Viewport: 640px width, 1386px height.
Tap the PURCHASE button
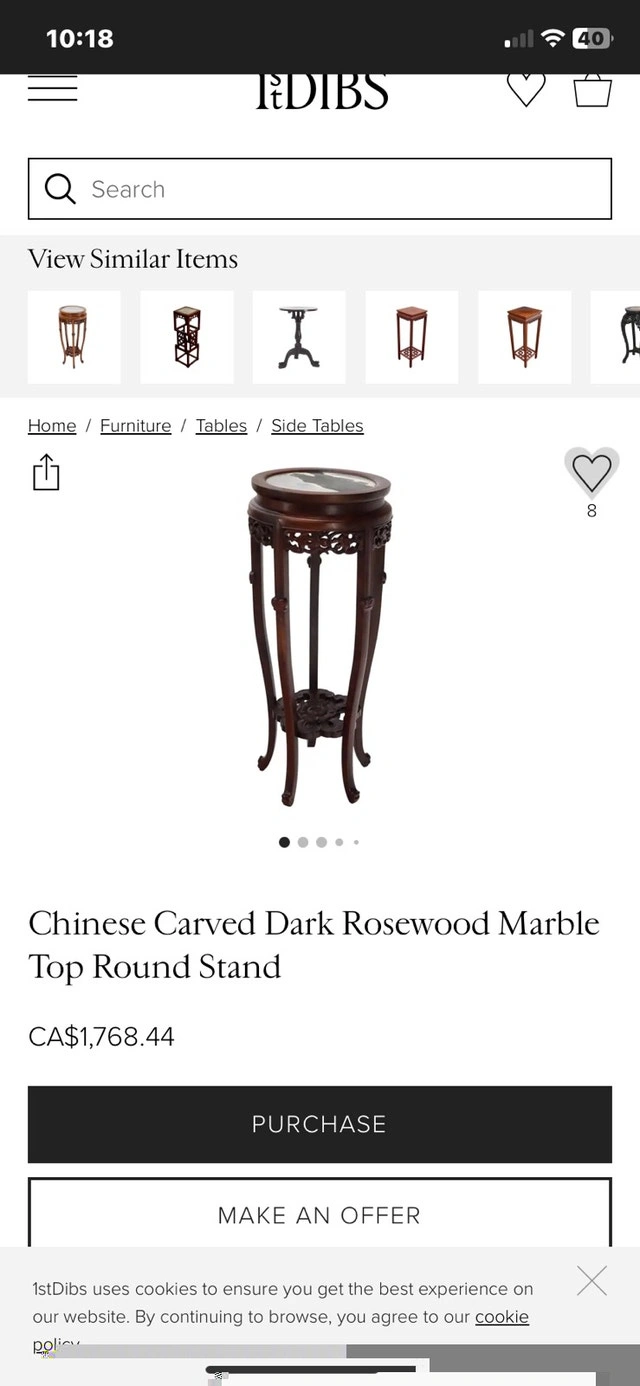pyautogui.click(x=320, y=1124)
